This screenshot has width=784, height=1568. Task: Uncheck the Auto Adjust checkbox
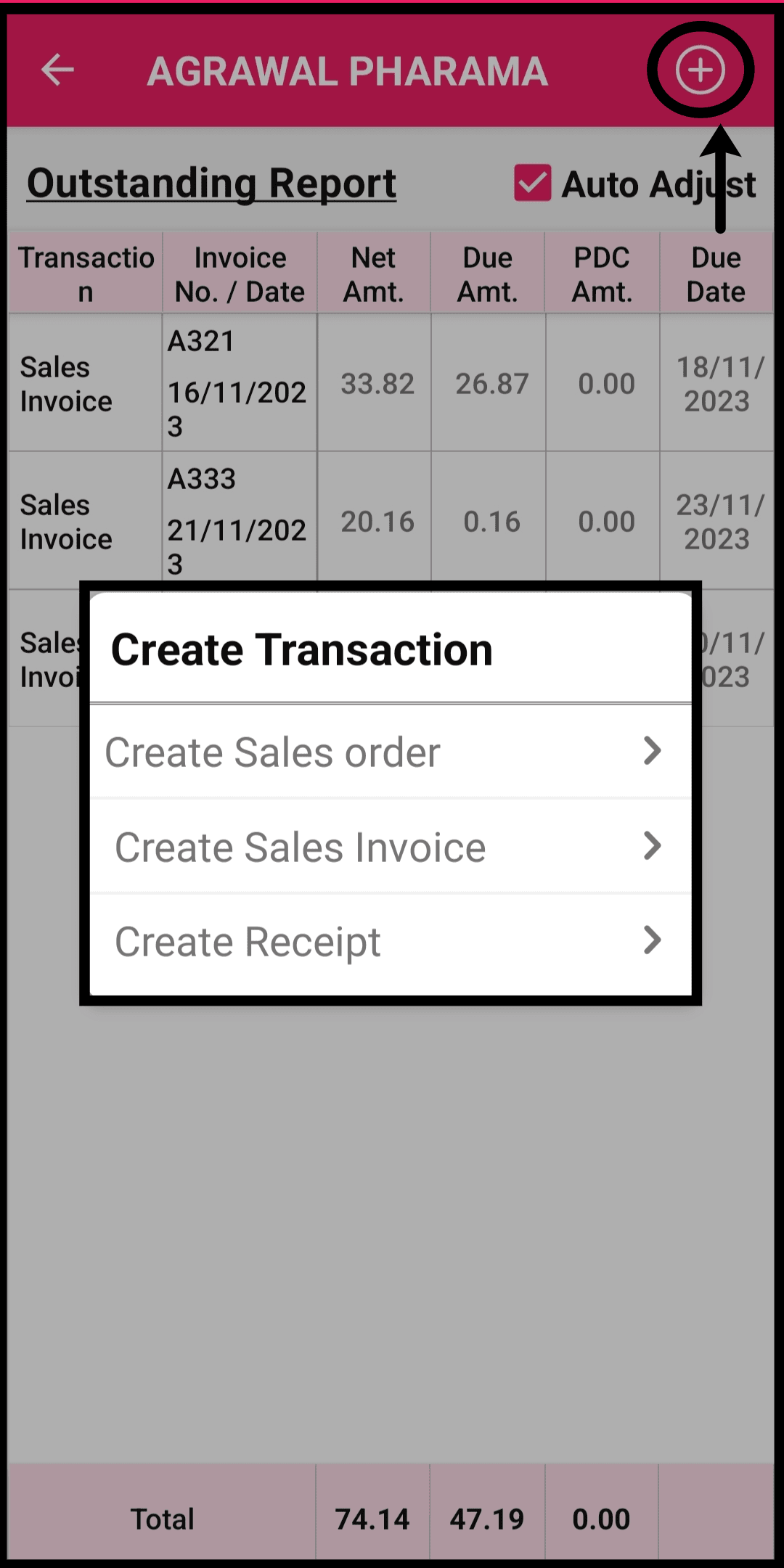coord(533,183)
